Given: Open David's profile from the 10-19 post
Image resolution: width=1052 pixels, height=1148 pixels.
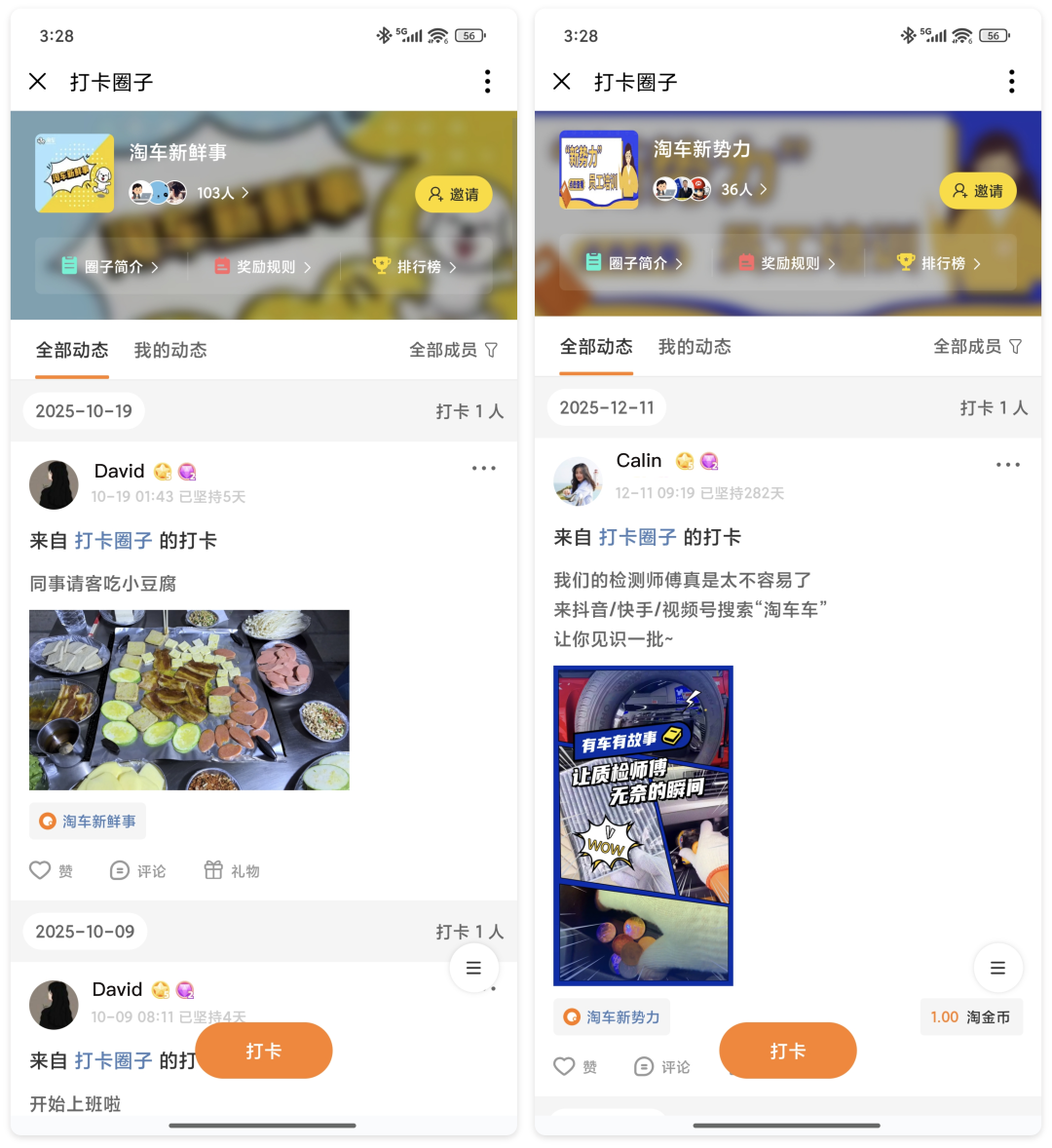Looking at the screenshot, I should 54,484.
